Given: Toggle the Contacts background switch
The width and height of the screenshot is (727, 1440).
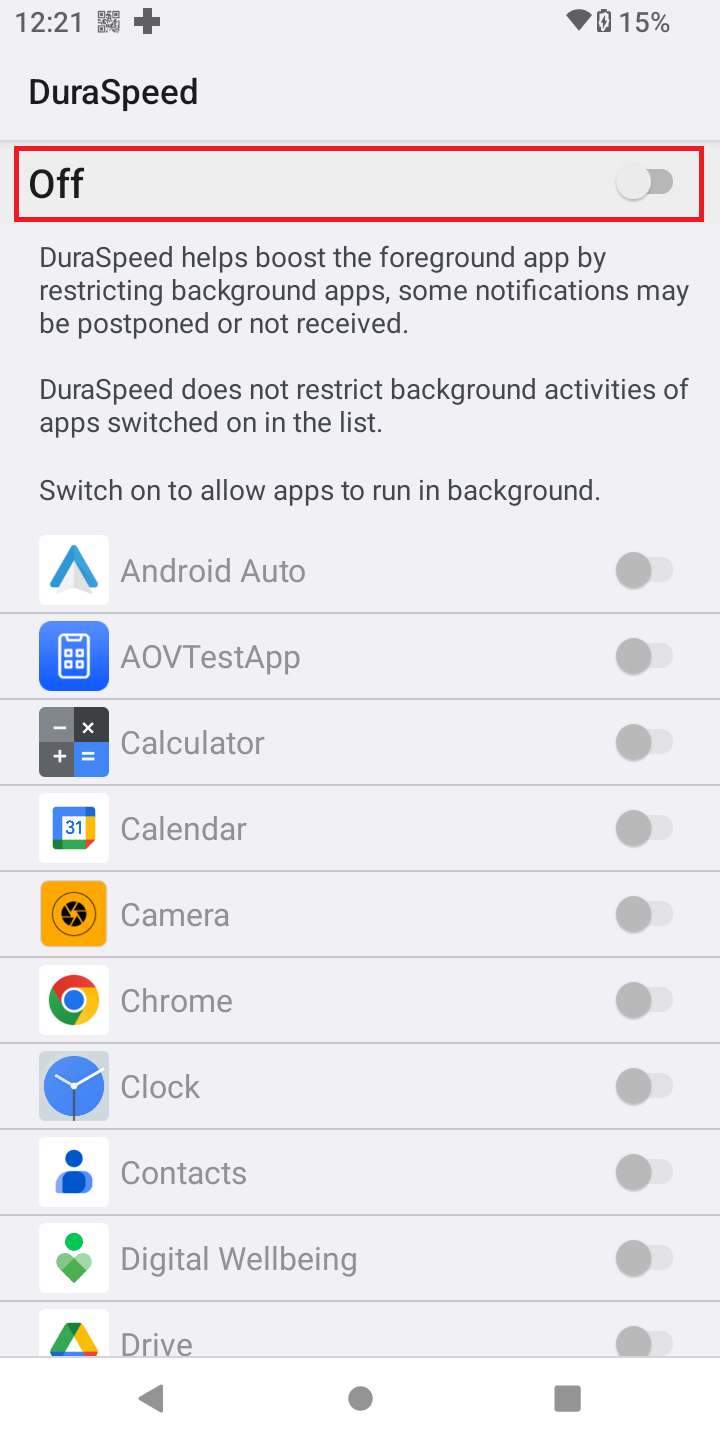Looking at the screenshot, I should (644, 1173).
